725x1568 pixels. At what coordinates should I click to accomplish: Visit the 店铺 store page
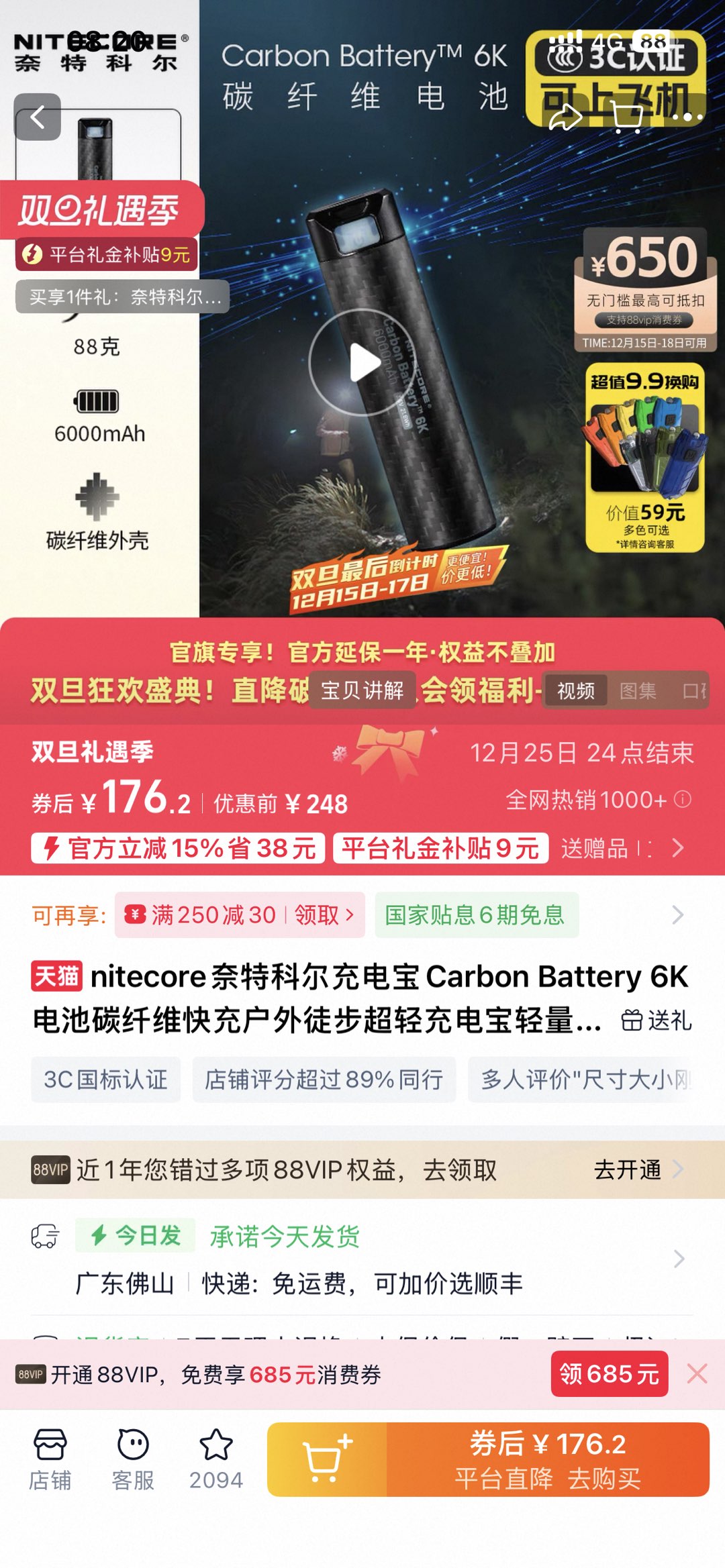(x=50, y=1459)
